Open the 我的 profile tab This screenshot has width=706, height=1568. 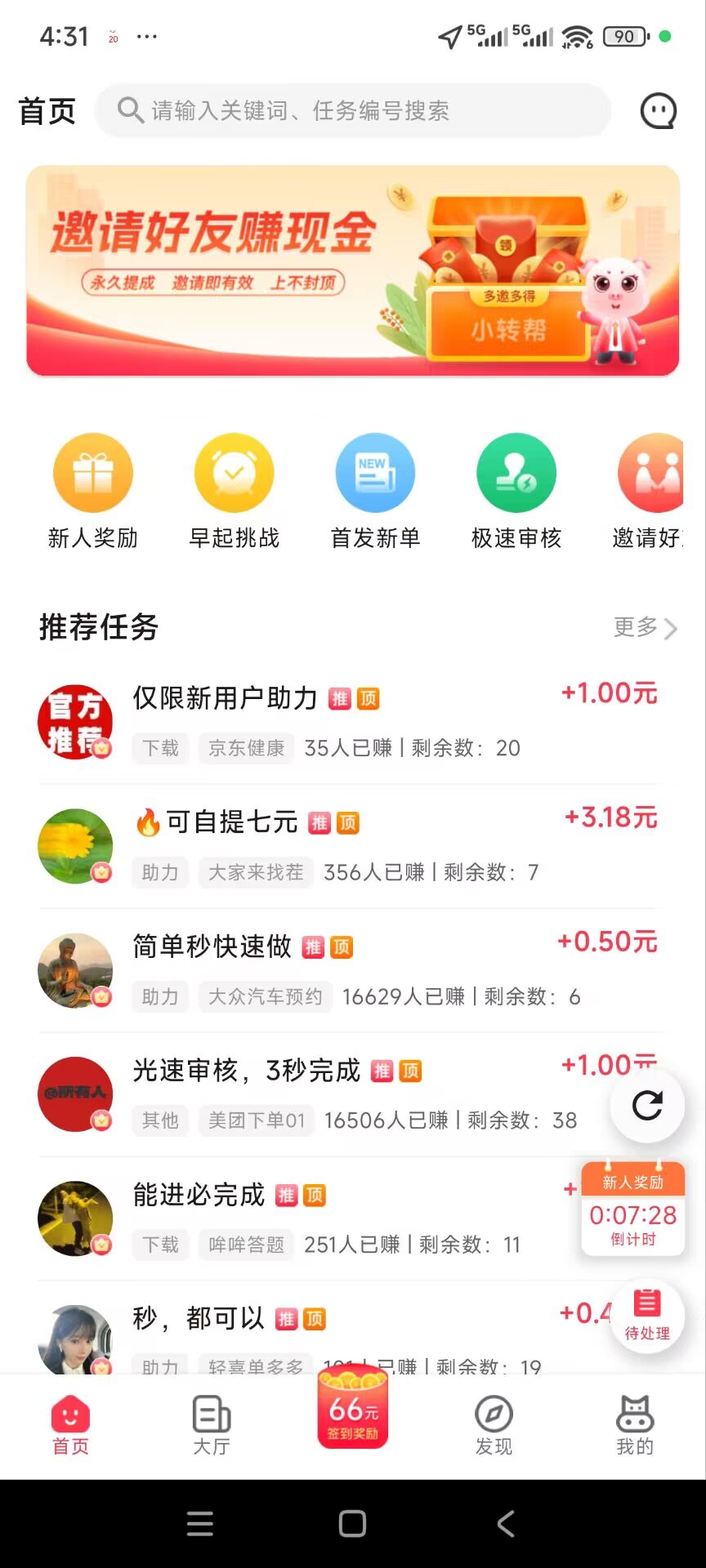coord(635,1424)
